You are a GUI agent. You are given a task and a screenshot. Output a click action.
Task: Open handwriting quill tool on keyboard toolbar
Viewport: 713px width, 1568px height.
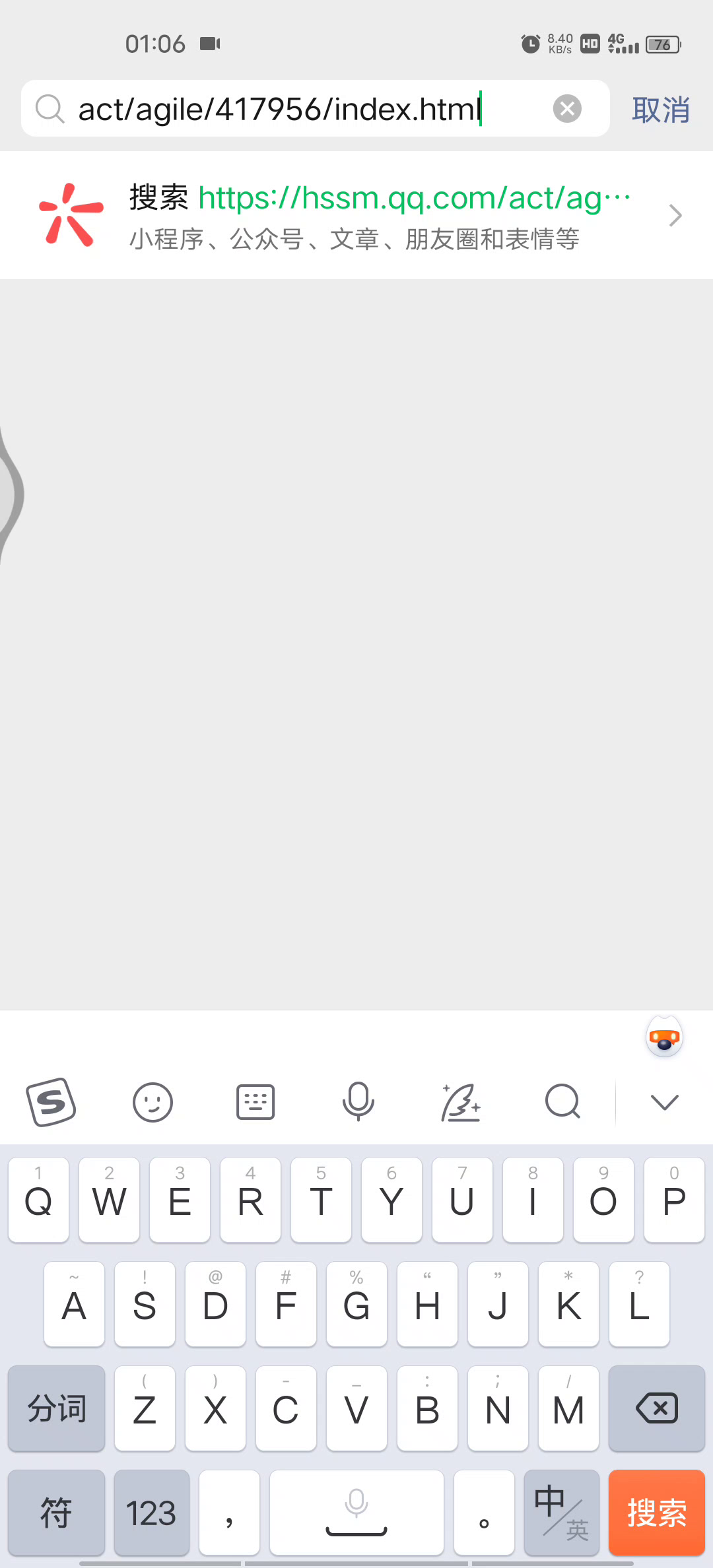[x=461, y=1101]
